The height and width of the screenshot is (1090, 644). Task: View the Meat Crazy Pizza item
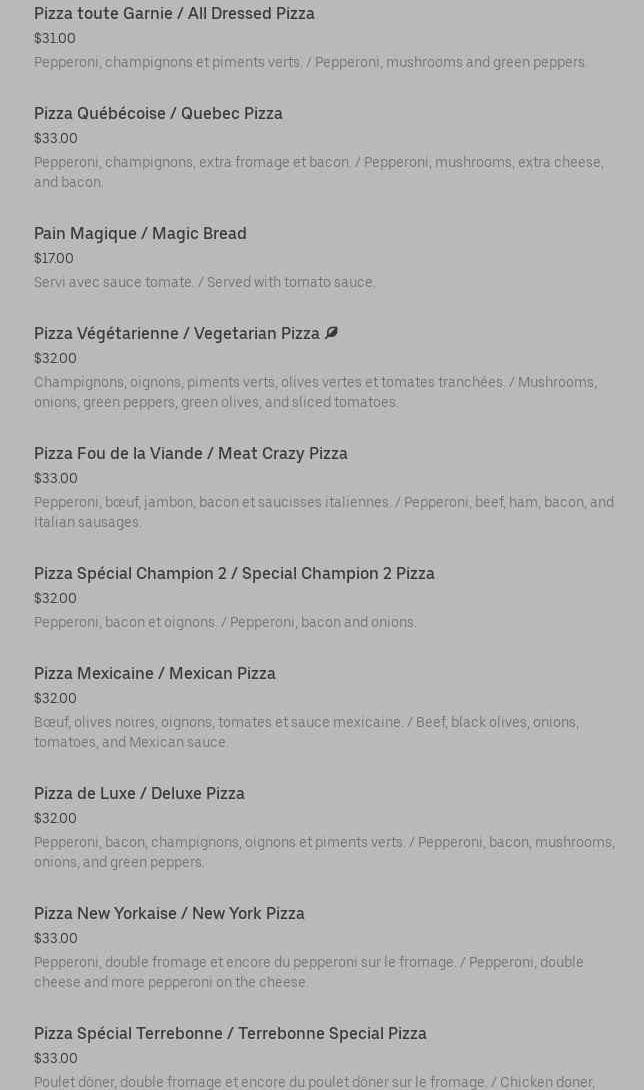pyautogui.click(x=191, y=454)
